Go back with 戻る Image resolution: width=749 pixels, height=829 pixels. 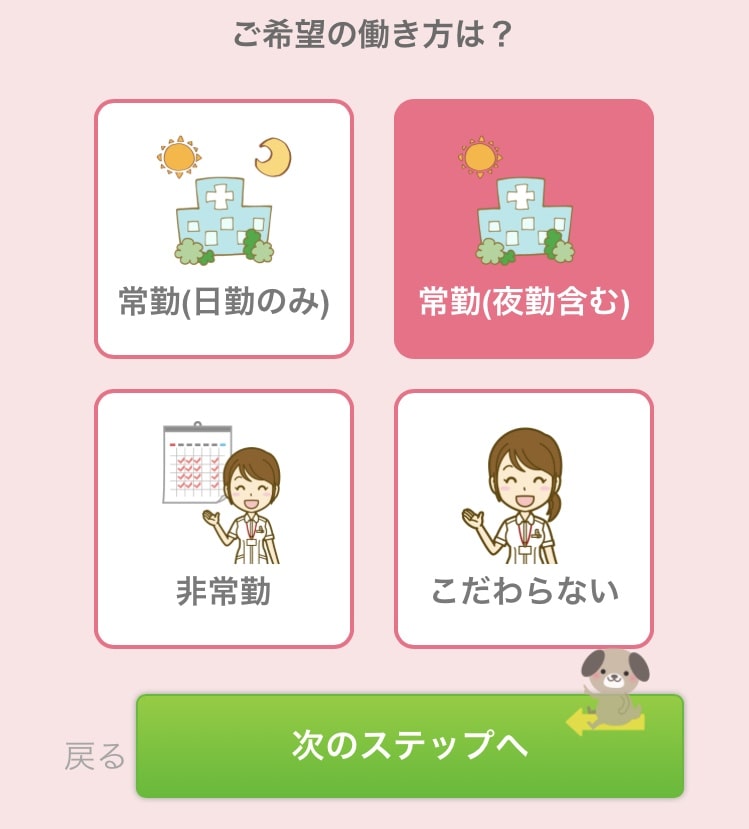pyautogui.click(x=95, y=755)
